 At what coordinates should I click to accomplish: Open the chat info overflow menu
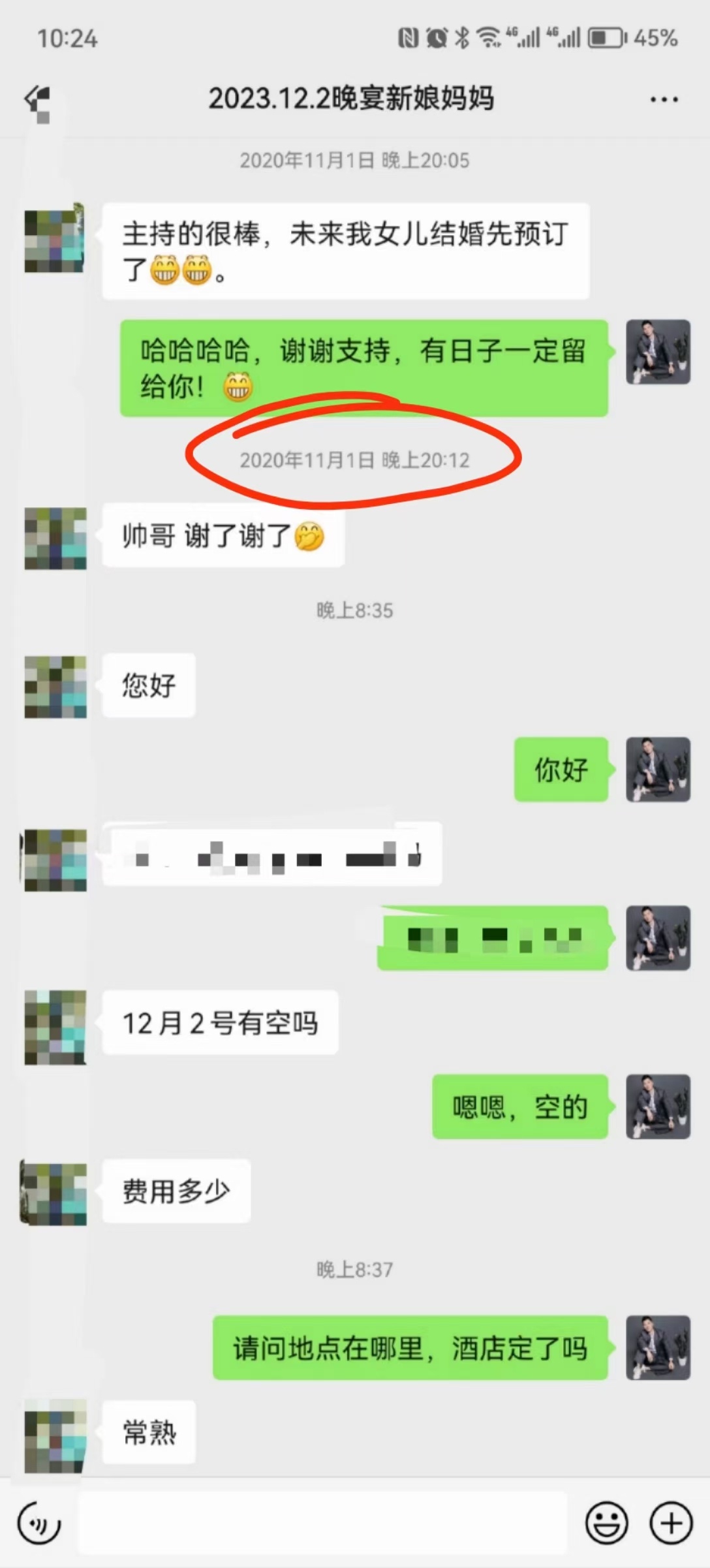coord(664,100)
